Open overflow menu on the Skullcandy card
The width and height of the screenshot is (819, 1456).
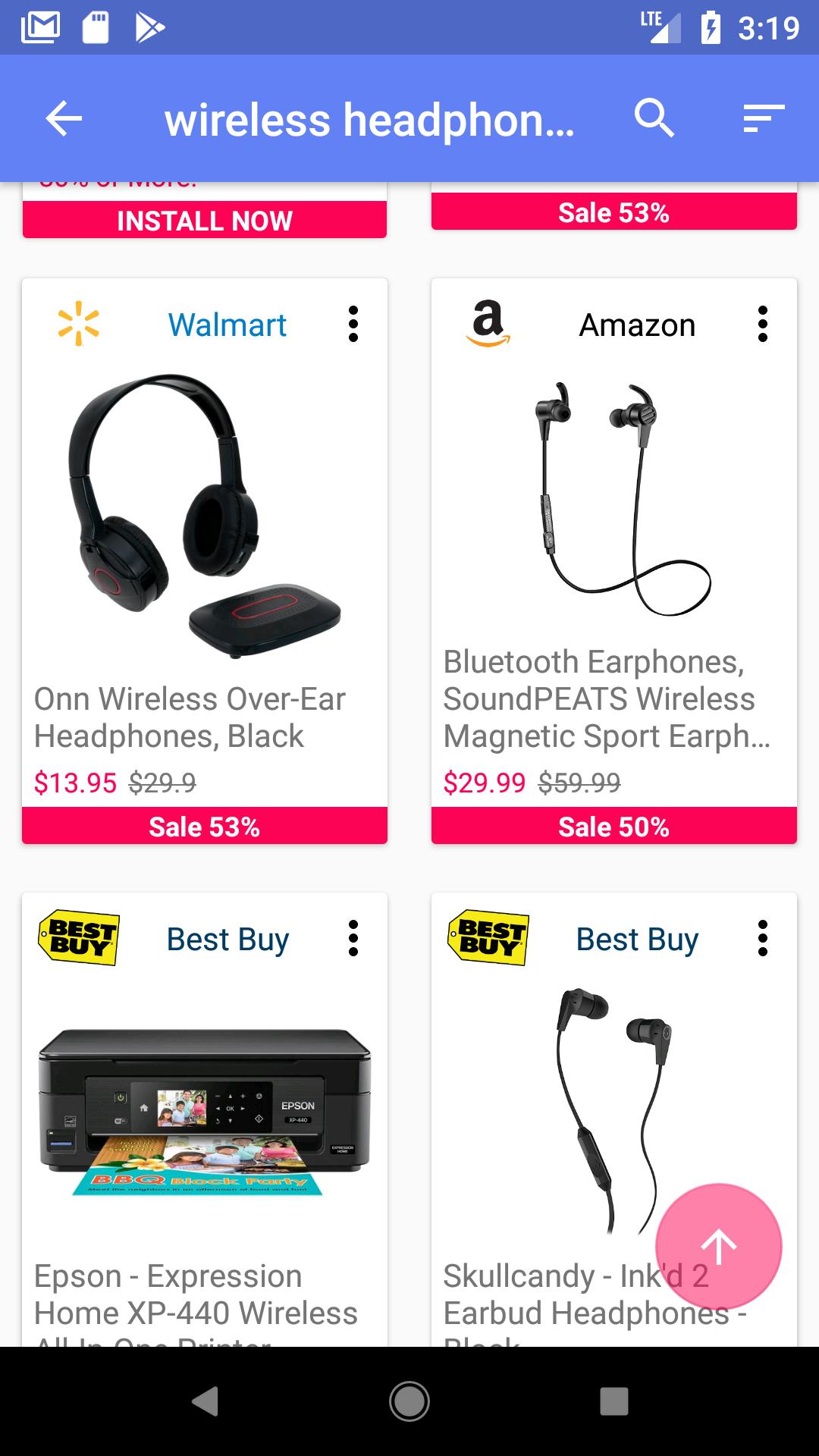click(763, 939)
